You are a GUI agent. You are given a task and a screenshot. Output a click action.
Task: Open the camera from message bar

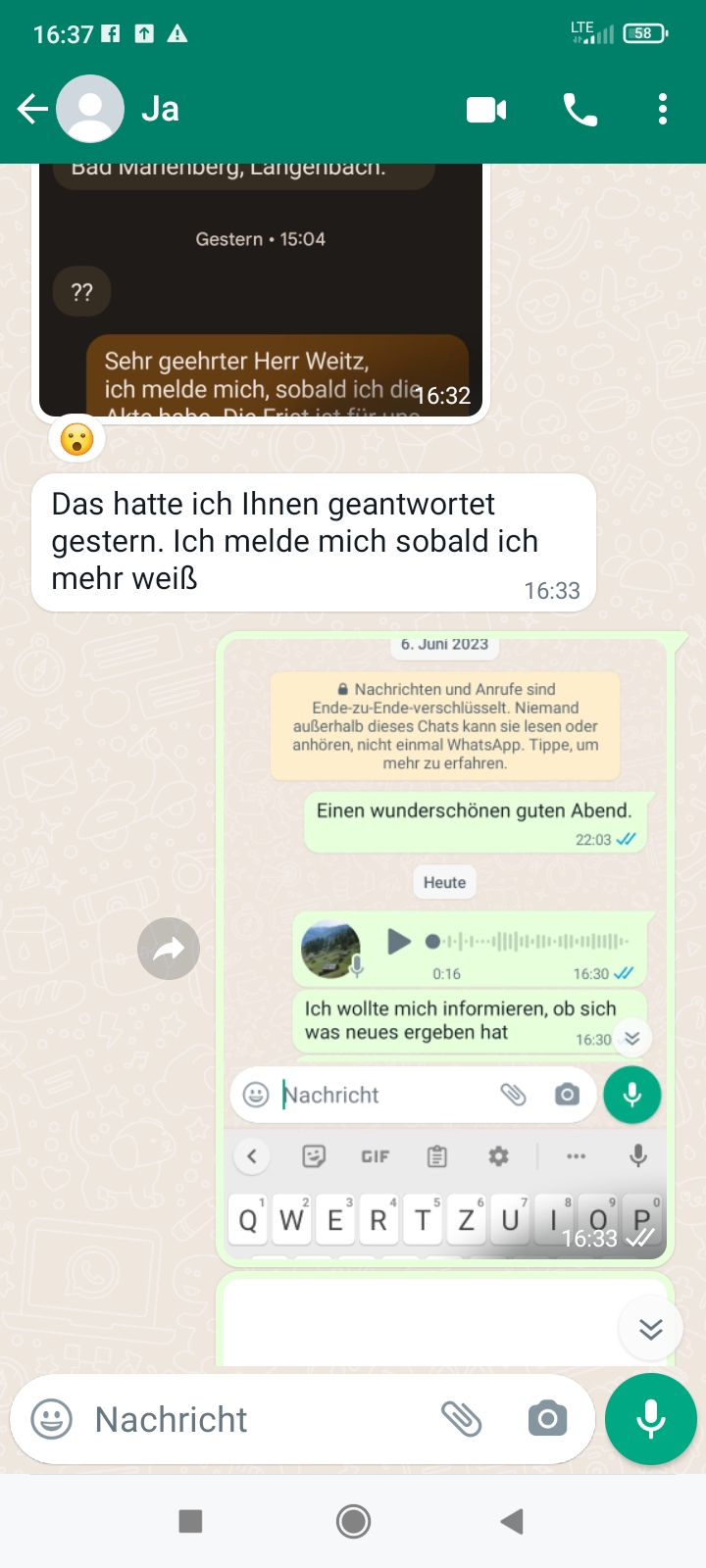pos(547,1419)
